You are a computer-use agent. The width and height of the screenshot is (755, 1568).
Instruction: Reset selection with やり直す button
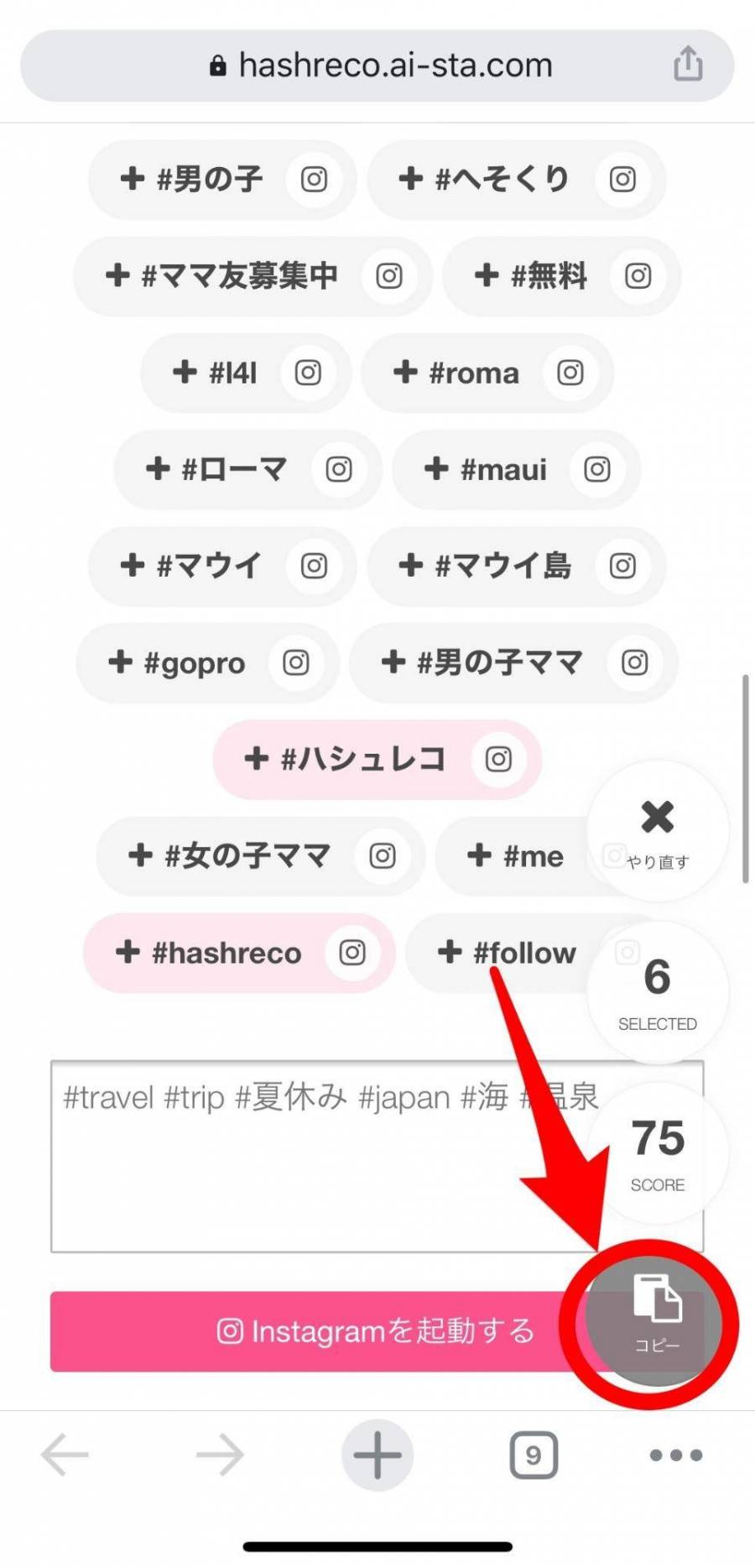pos(657,831)
